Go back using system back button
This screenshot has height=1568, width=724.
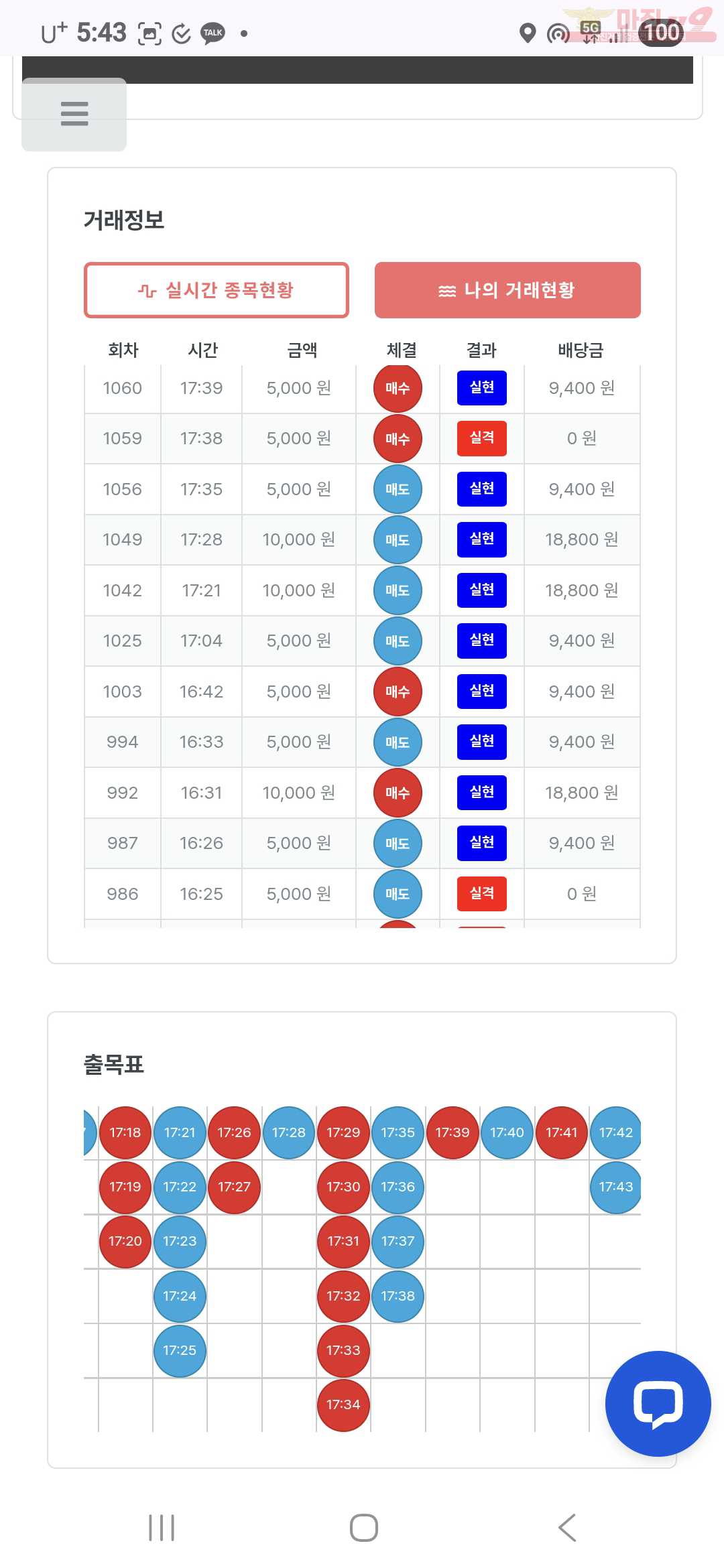pos(566,1528)
